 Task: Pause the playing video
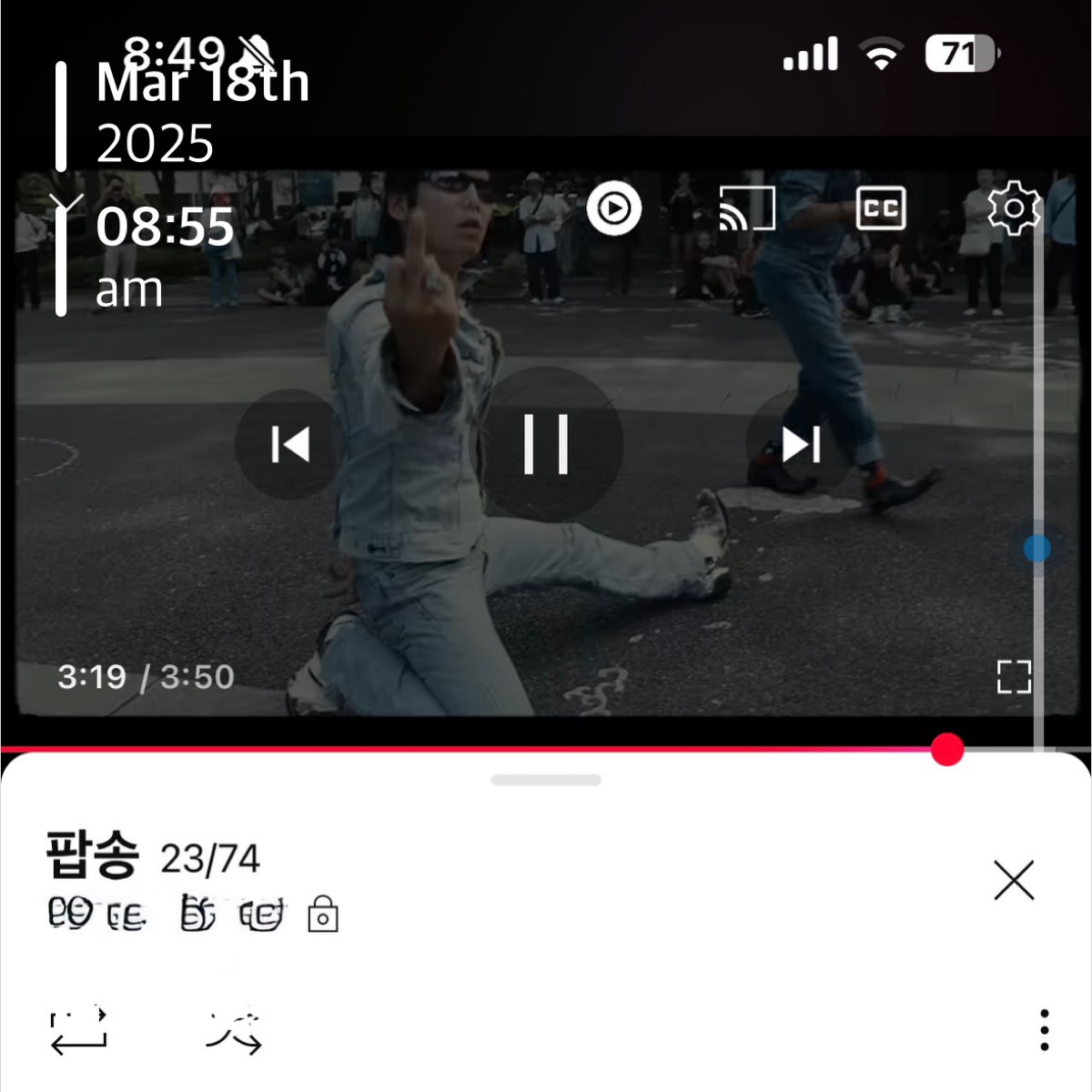pyautogui.click(x=546, y=444)
